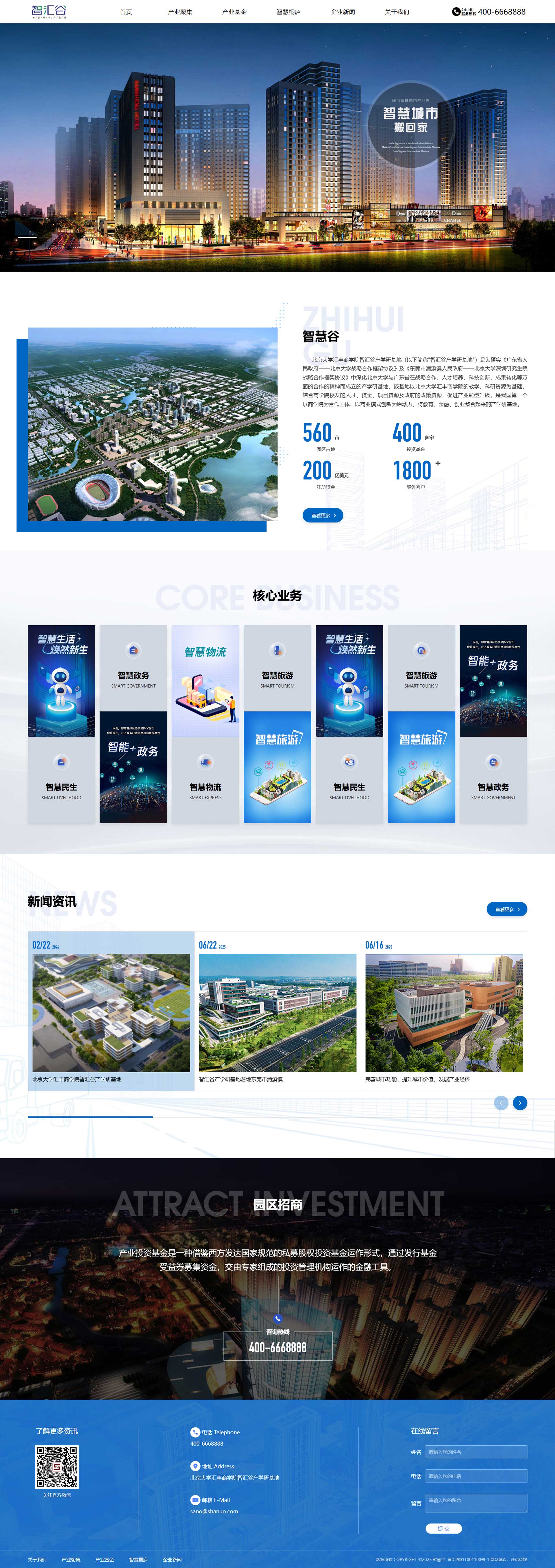The image size is (555, 1568).
Task: Open the 首页 nav item
Action: click(126, 12)
